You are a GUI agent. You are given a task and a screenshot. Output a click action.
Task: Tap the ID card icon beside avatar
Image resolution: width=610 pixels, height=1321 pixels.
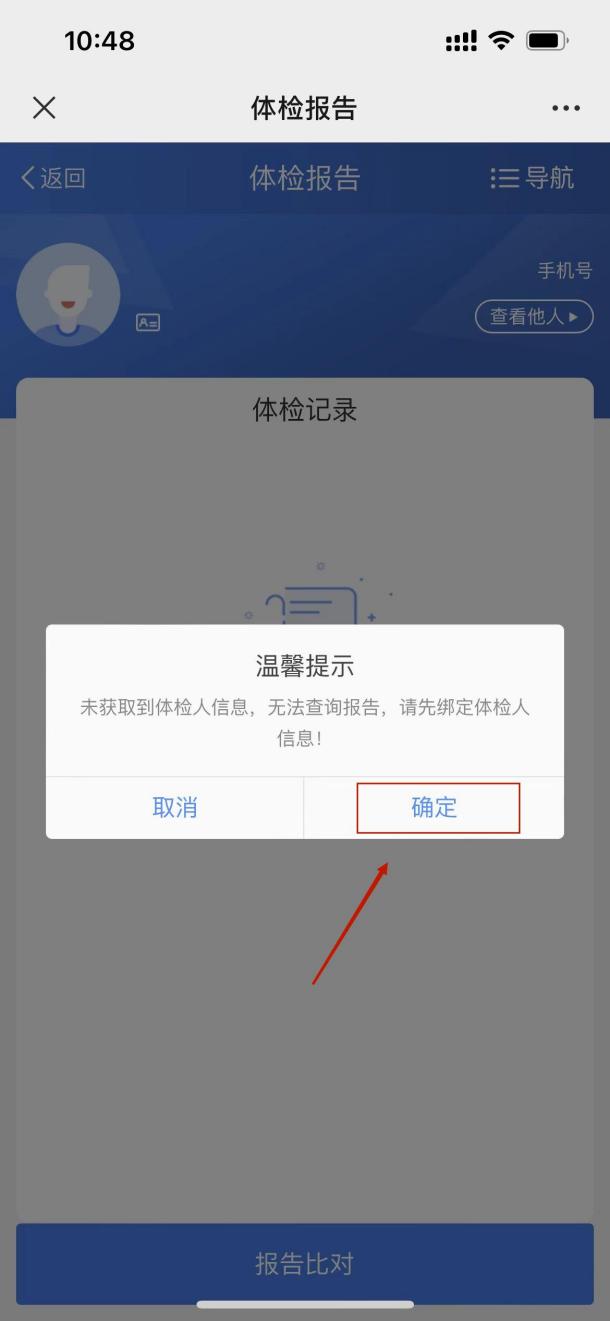148,323
